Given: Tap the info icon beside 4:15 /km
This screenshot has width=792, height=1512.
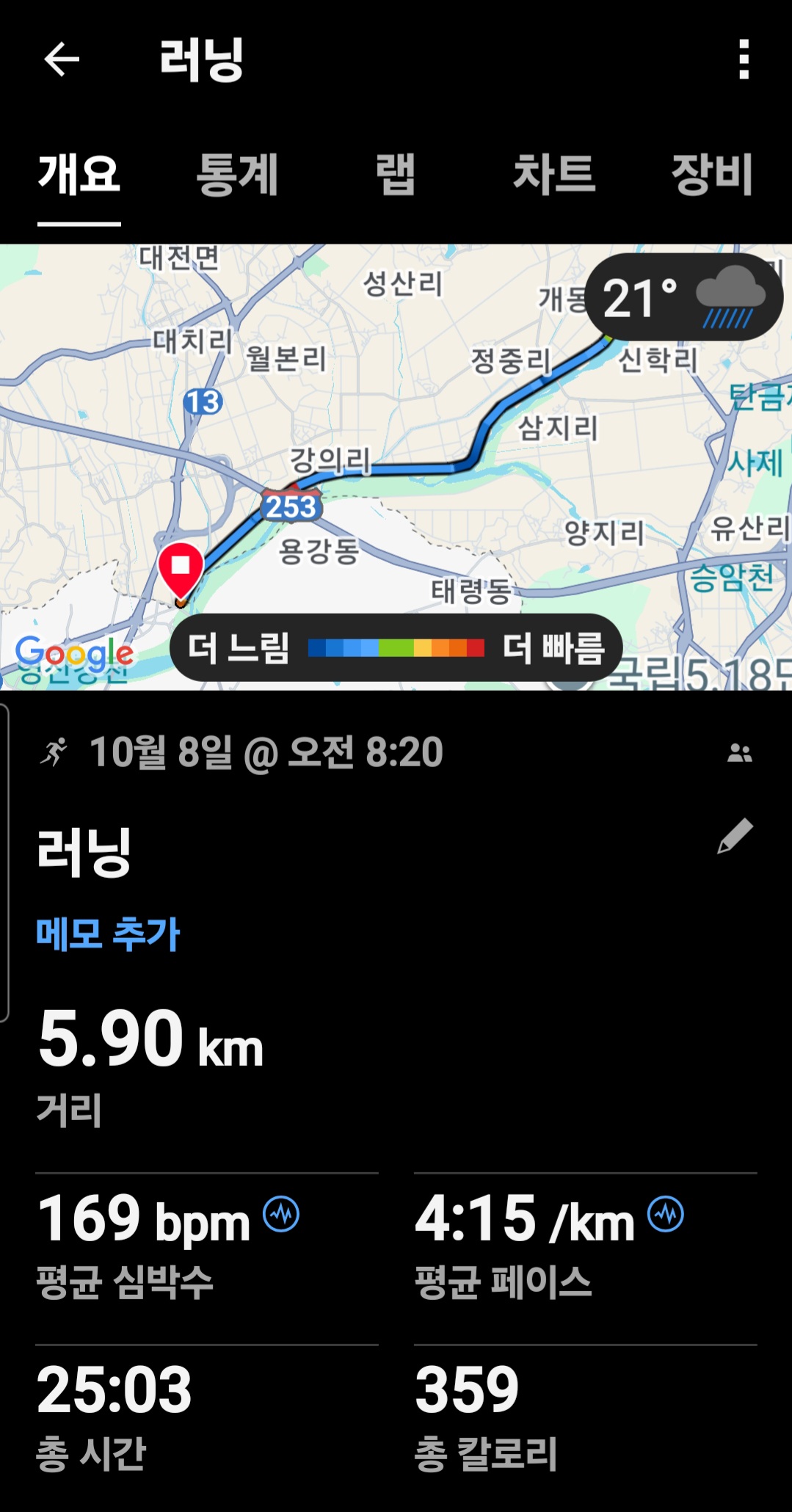Looking at the screenshot, I should point(666,1214).
